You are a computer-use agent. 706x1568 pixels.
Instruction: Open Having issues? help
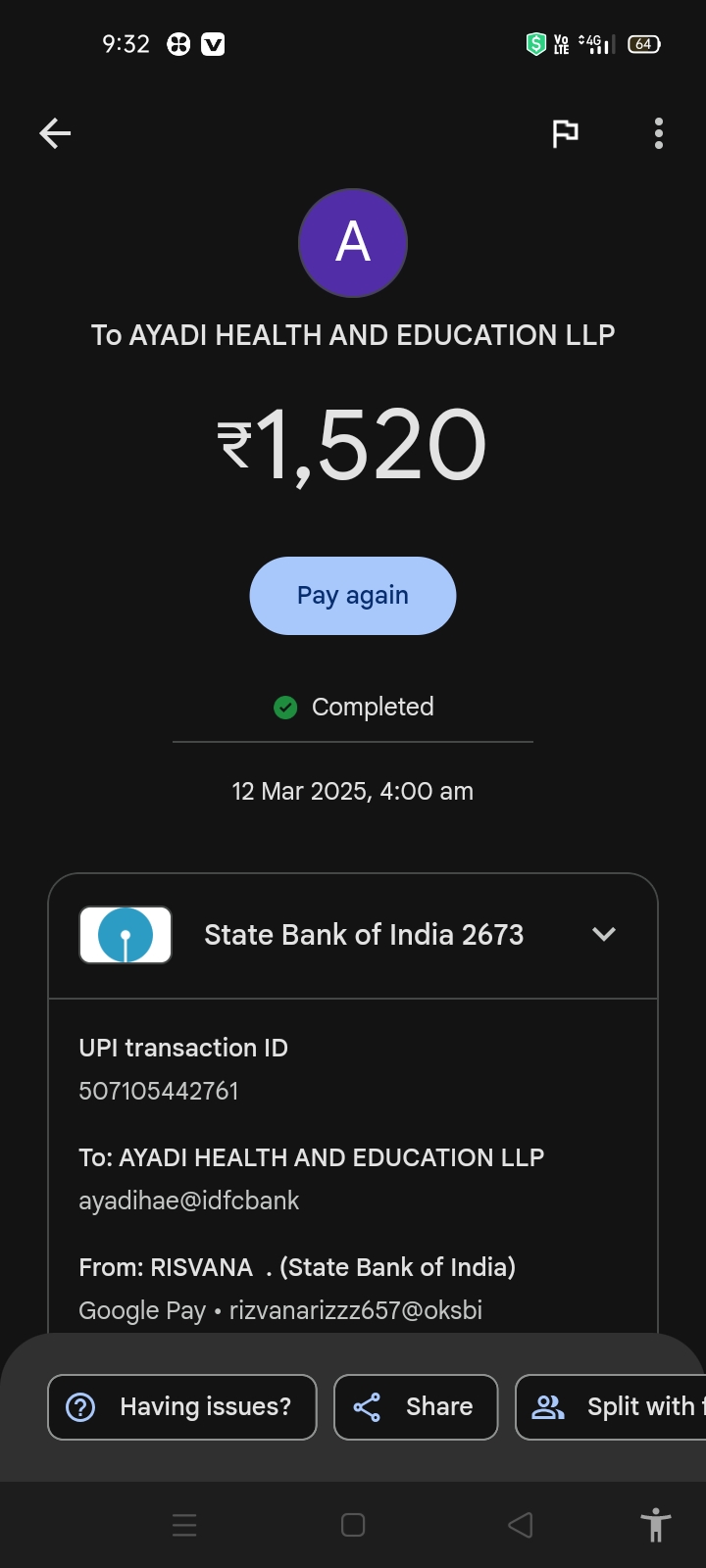click(x=182, y=1407)
